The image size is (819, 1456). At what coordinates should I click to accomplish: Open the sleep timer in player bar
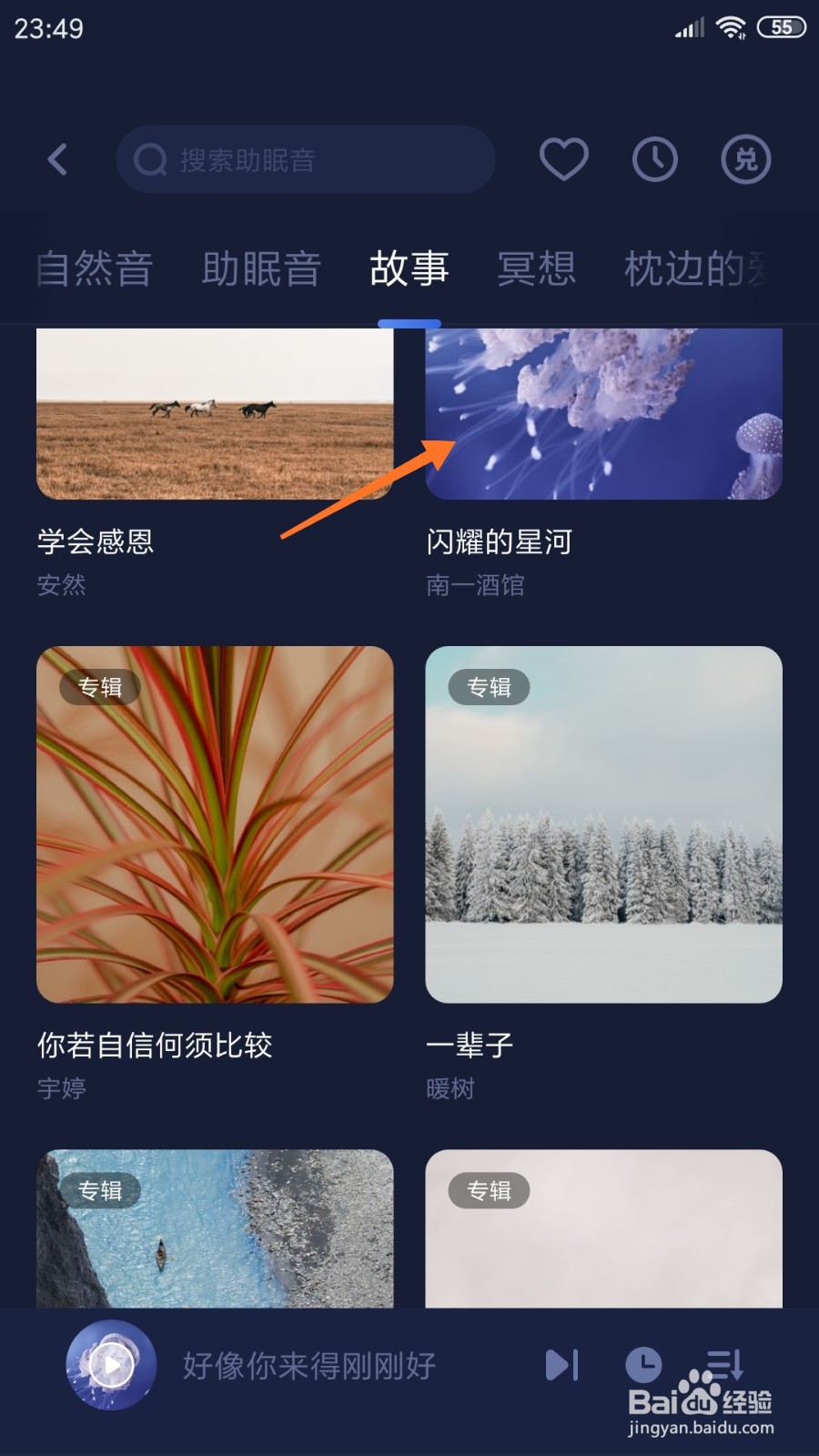643,1365
